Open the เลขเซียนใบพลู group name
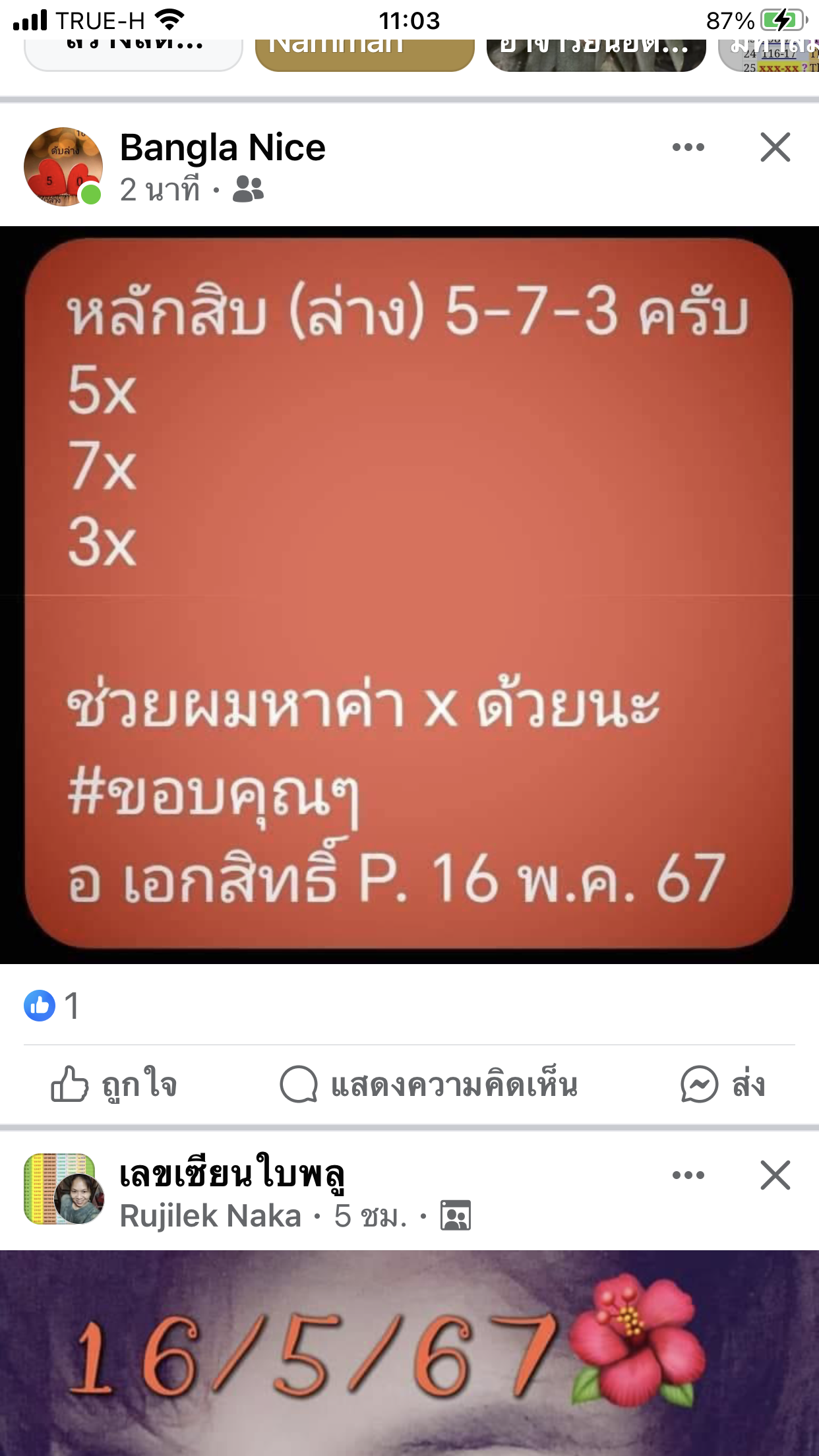Viewport: 819px width, 1456px height. tap(233, 1174)
